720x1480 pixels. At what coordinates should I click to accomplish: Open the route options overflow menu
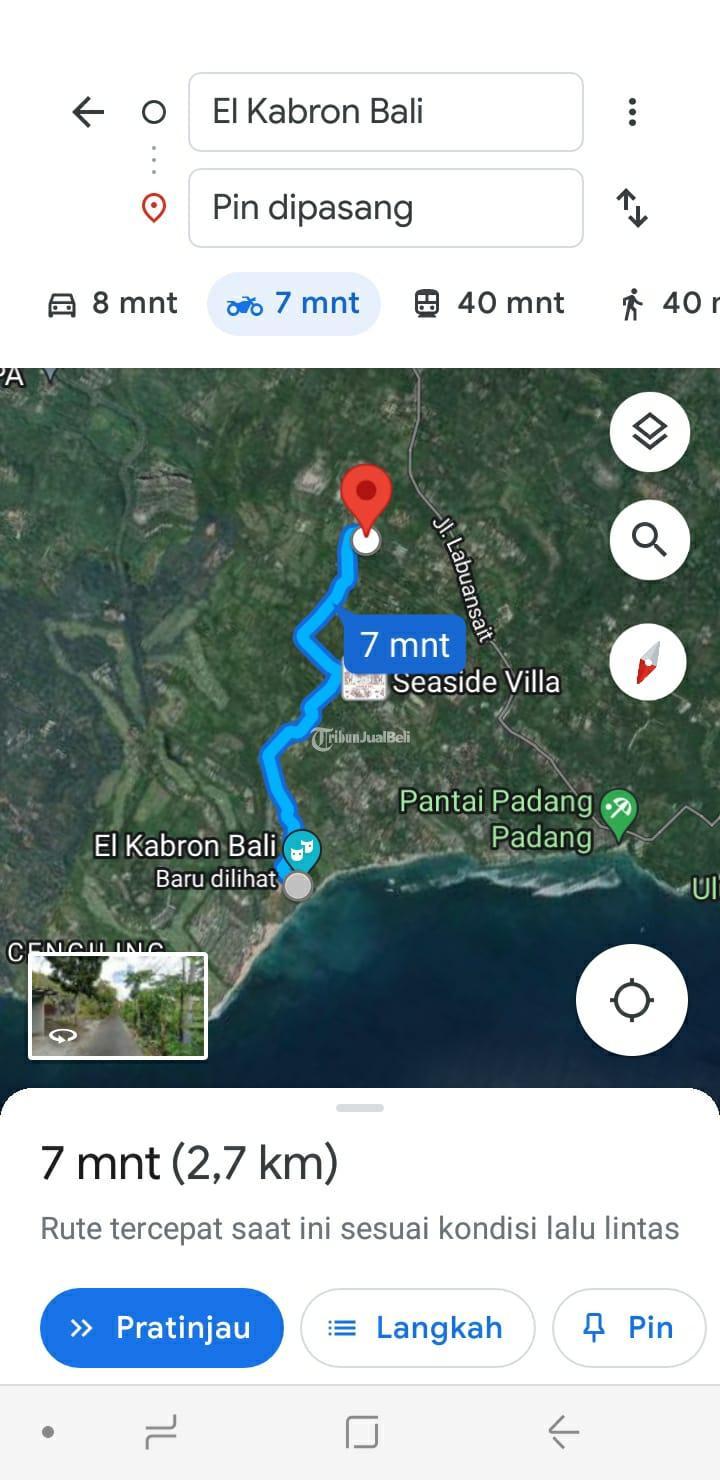pos(631,112)
